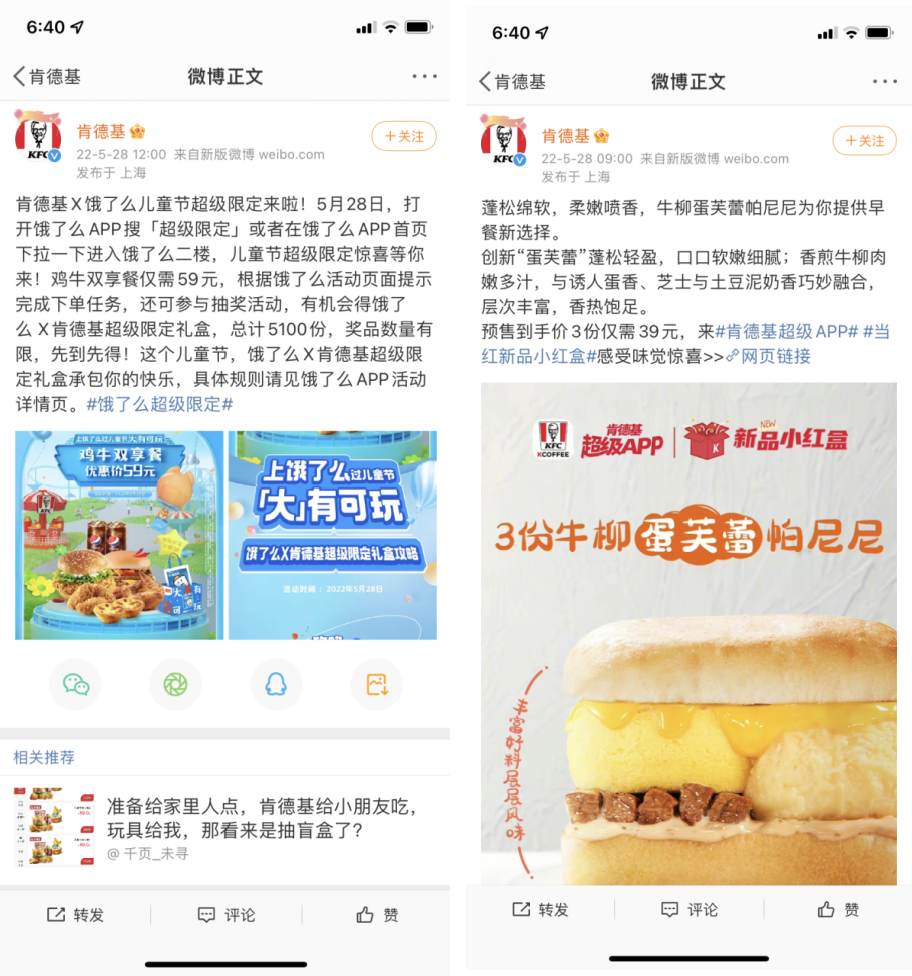The width and height of the screenshot is (912, 976).
Task: Share the post to WeChat Moments
Action: [x=176, y=685]
